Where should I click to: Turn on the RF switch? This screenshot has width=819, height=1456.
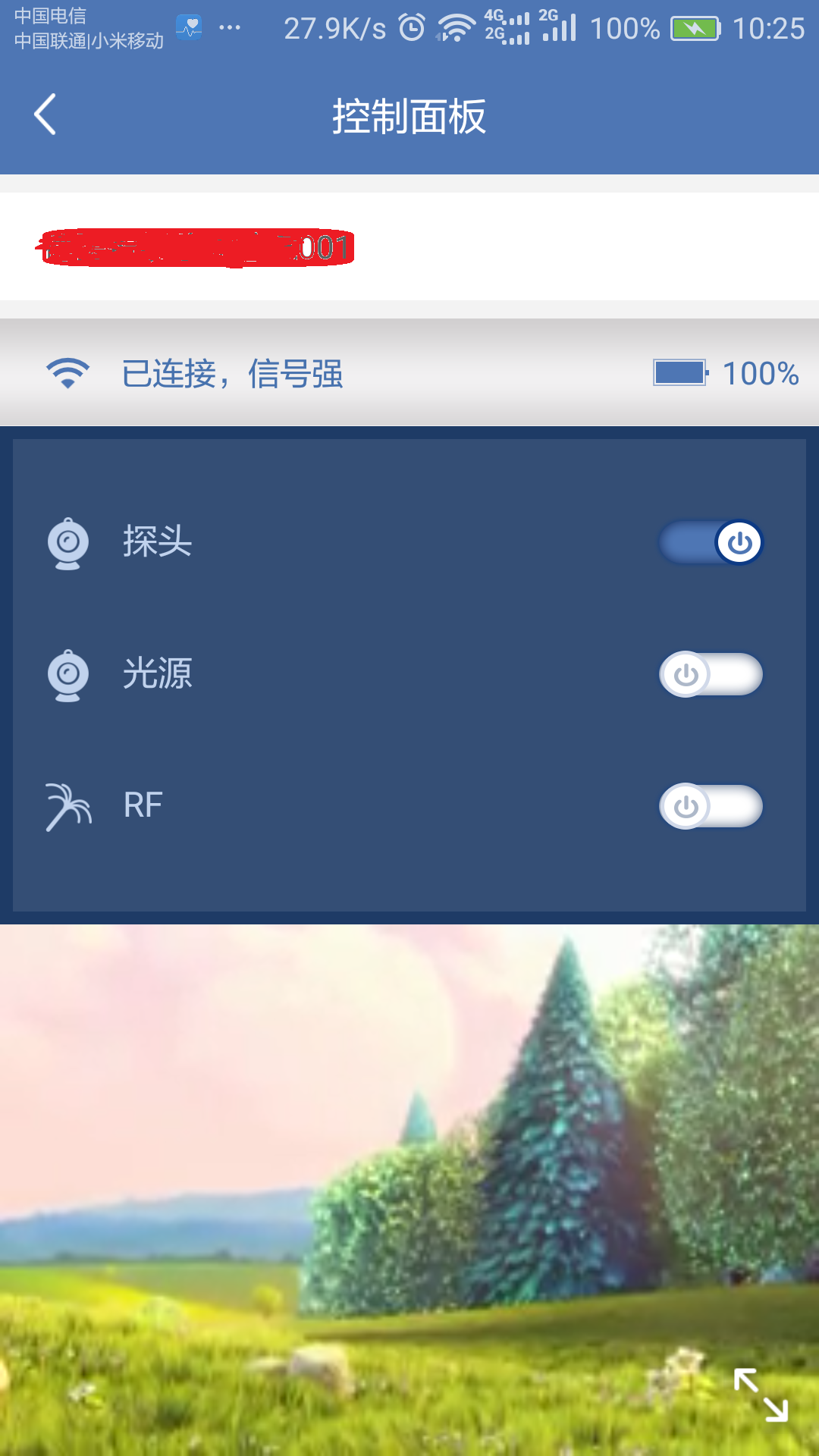711,806
